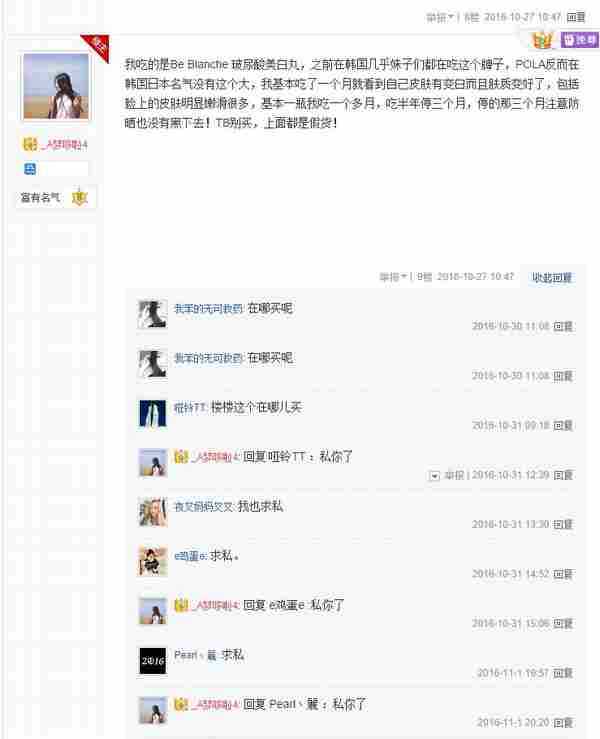Open the post author's profile photo
The width and height of the screenshot is (600, 739).
pos(56,86)
